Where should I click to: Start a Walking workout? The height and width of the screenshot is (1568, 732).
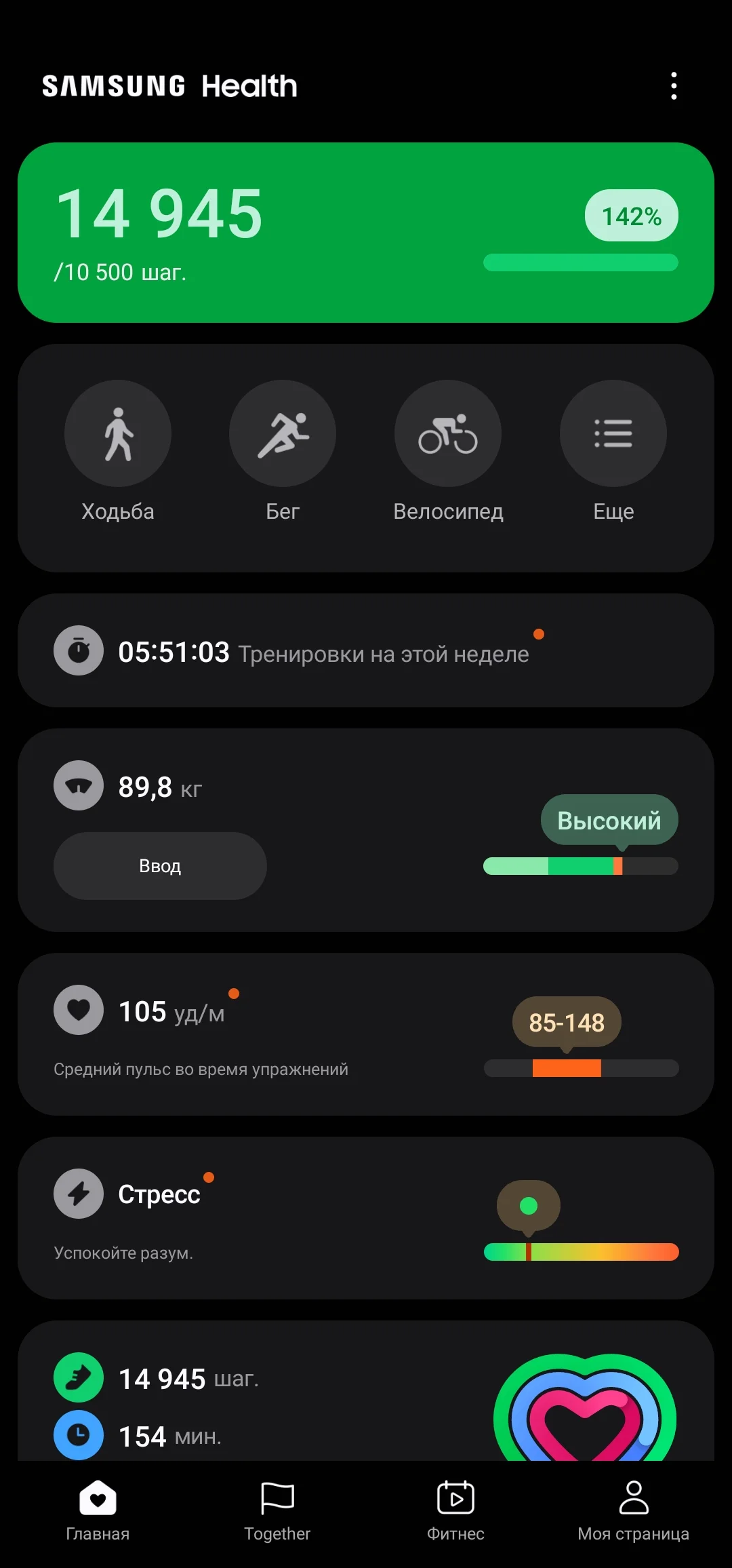pos(117,433)
